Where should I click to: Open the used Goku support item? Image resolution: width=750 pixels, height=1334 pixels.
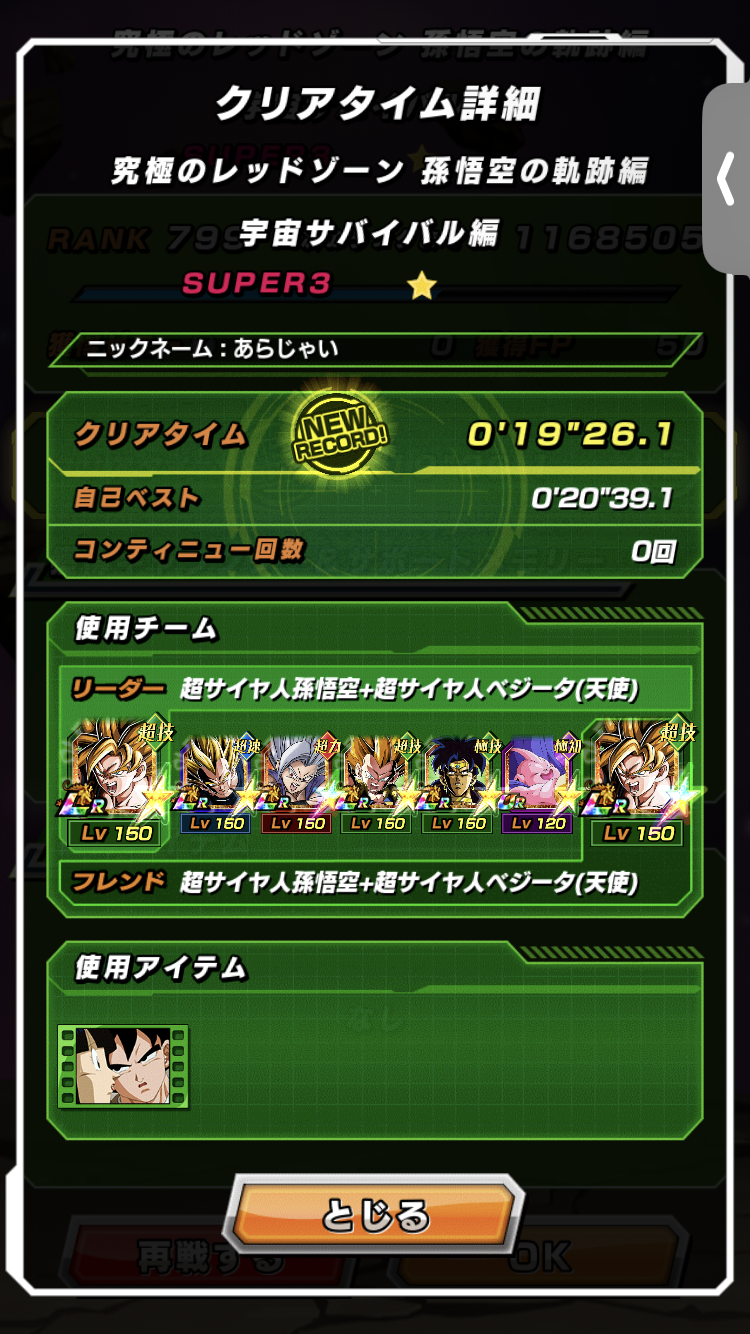click(x=123, y=1066)
